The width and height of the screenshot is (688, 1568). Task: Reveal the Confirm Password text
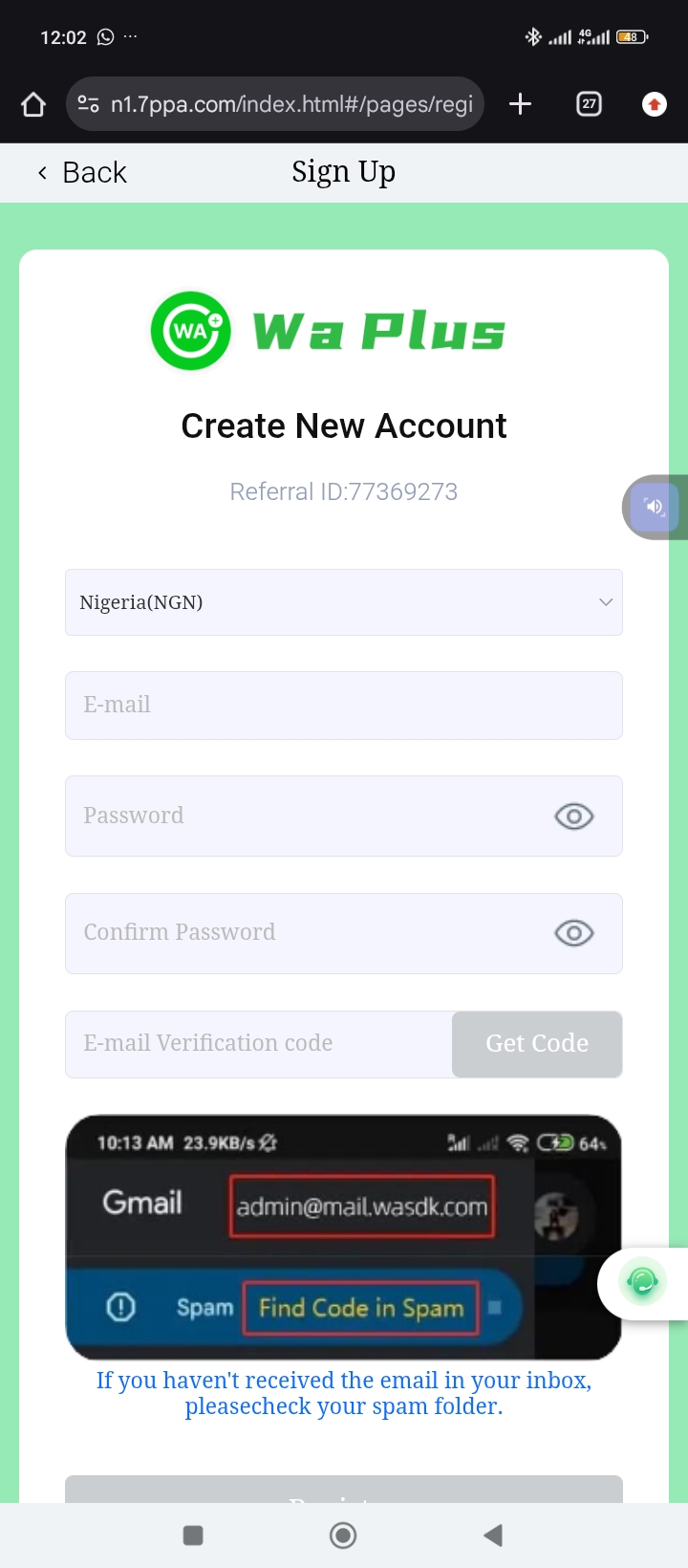pyautogui.click(x=573, y=933)
